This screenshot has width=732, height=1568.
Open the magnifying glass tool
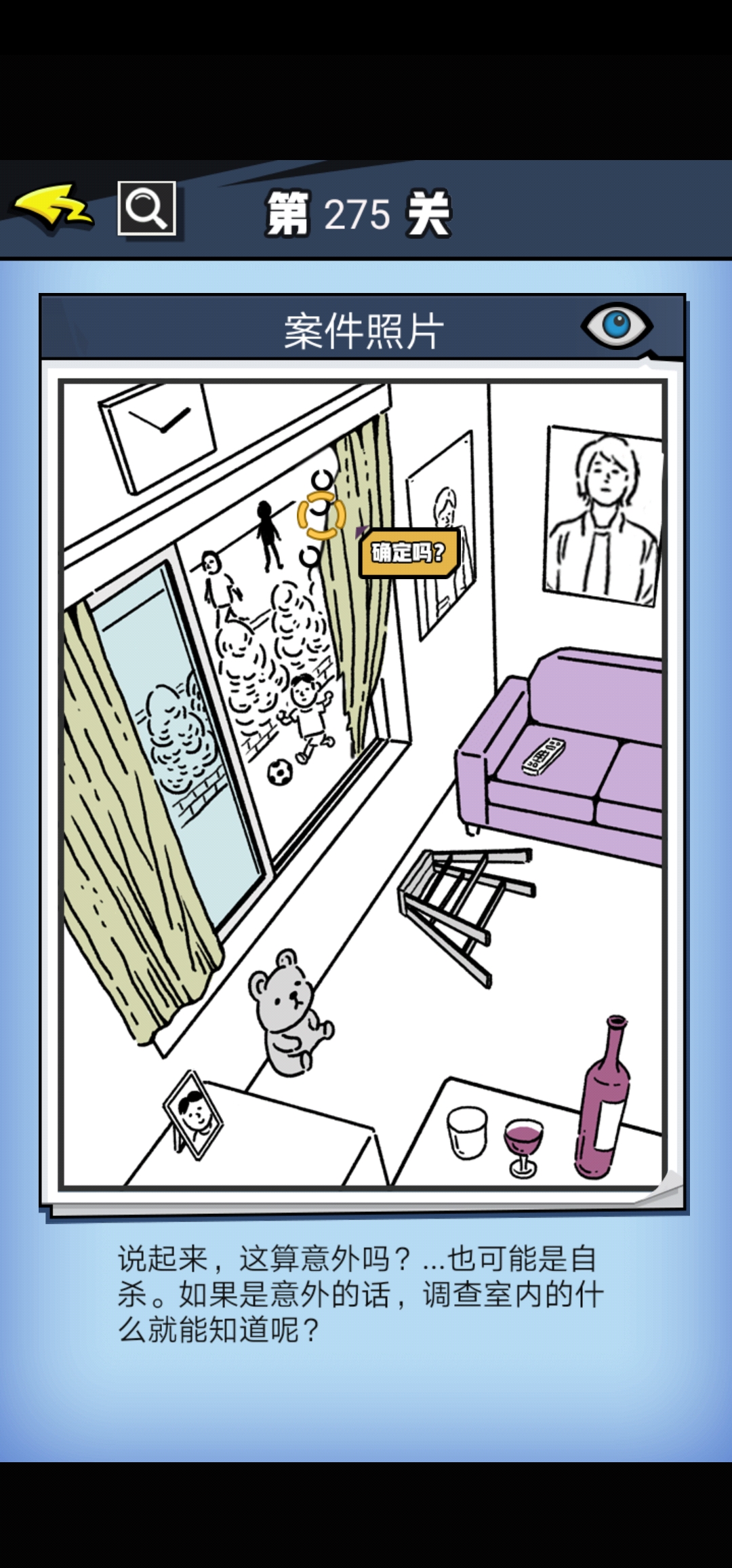[147, 208]
